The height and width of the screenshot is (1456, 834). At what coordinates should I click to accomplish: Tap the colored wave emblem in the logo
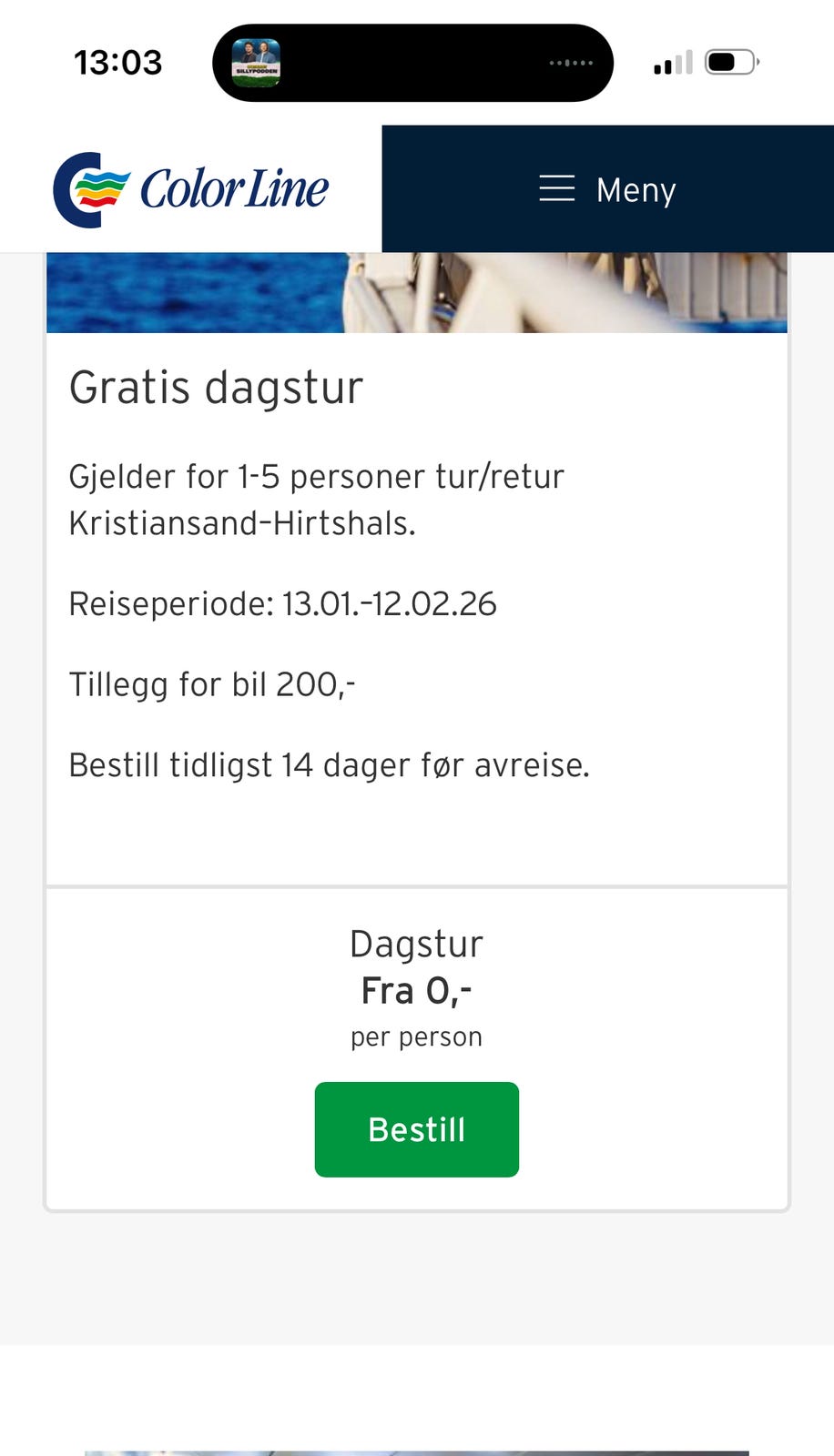point(100,187)
